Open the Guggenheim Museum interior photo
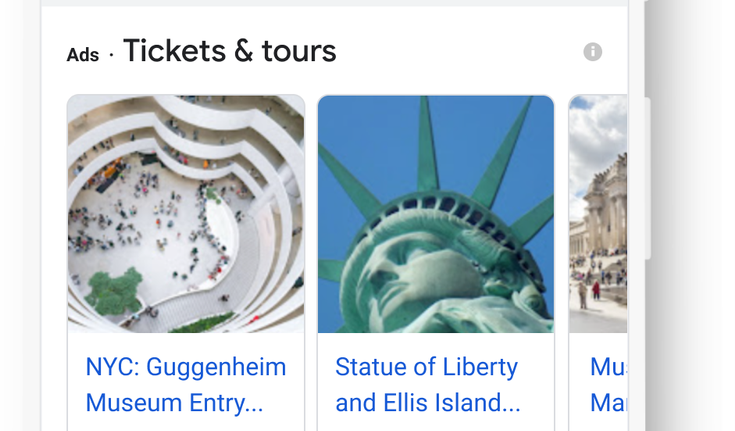735x431 pixels. pyautogui.click(x=186, y=214)
